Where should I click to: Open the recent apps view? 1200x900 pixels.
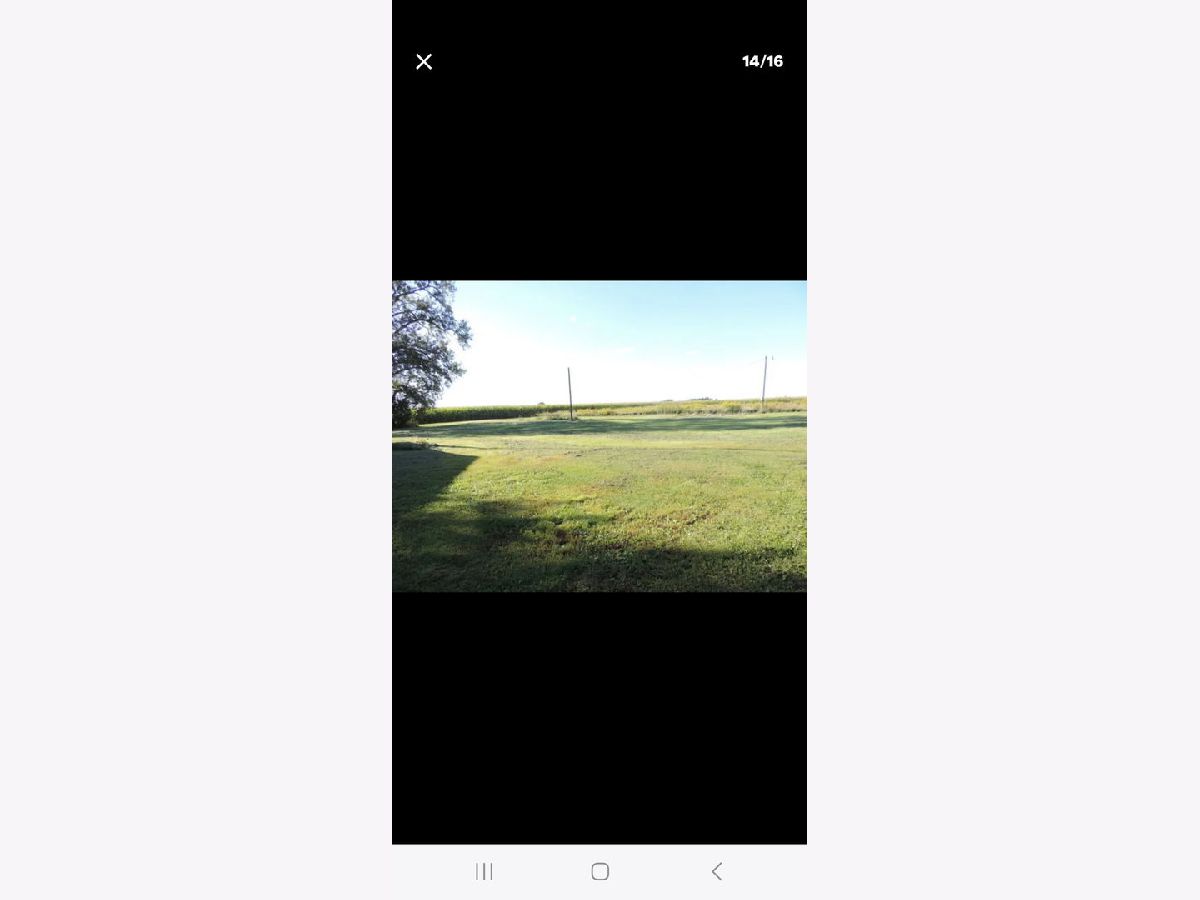click(484, 871)
